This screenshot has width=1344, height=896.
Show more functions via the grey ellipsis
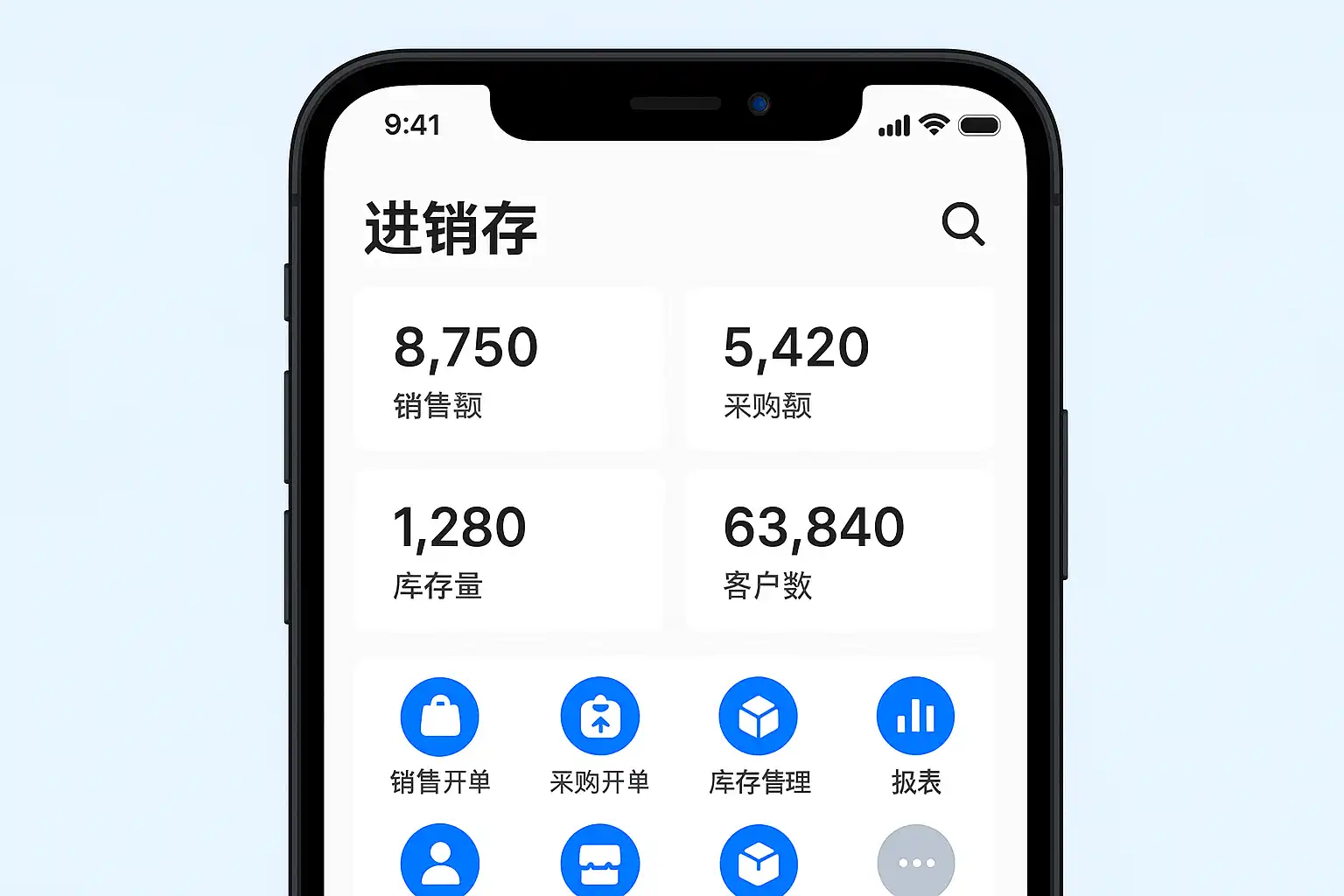[915, 862]
